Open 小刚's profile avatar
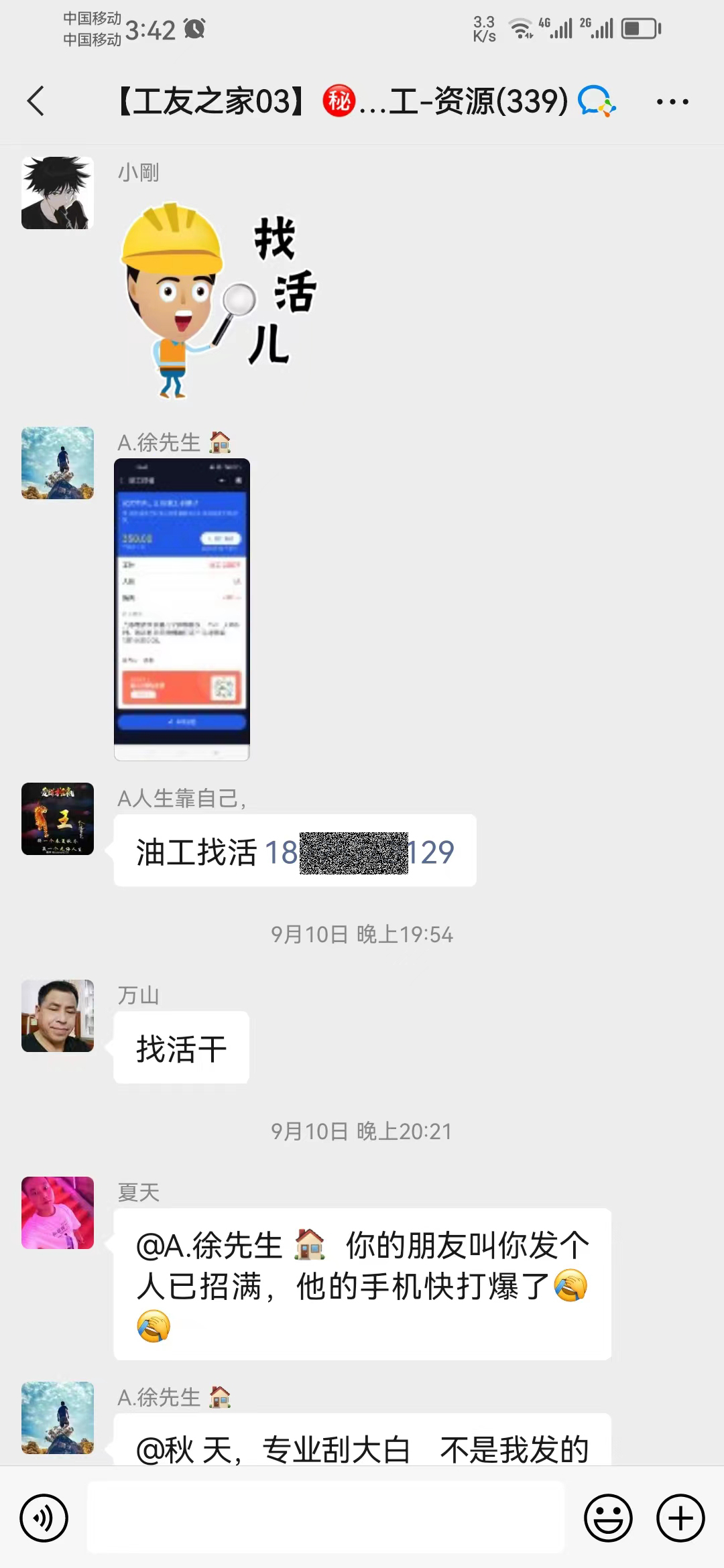 (58, 193)
